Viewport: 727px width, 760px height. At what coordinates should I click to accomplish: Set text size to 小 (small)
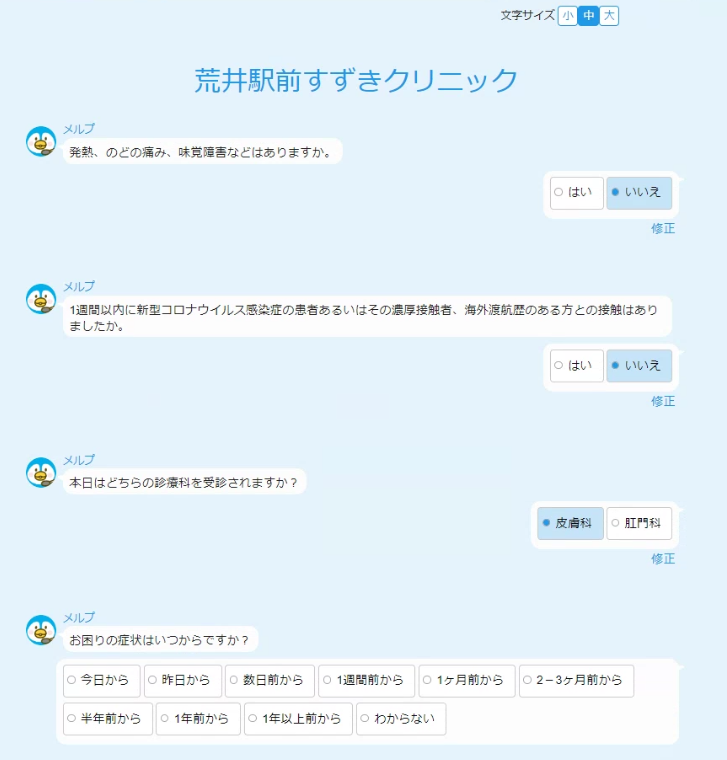[x=567, y=16]
